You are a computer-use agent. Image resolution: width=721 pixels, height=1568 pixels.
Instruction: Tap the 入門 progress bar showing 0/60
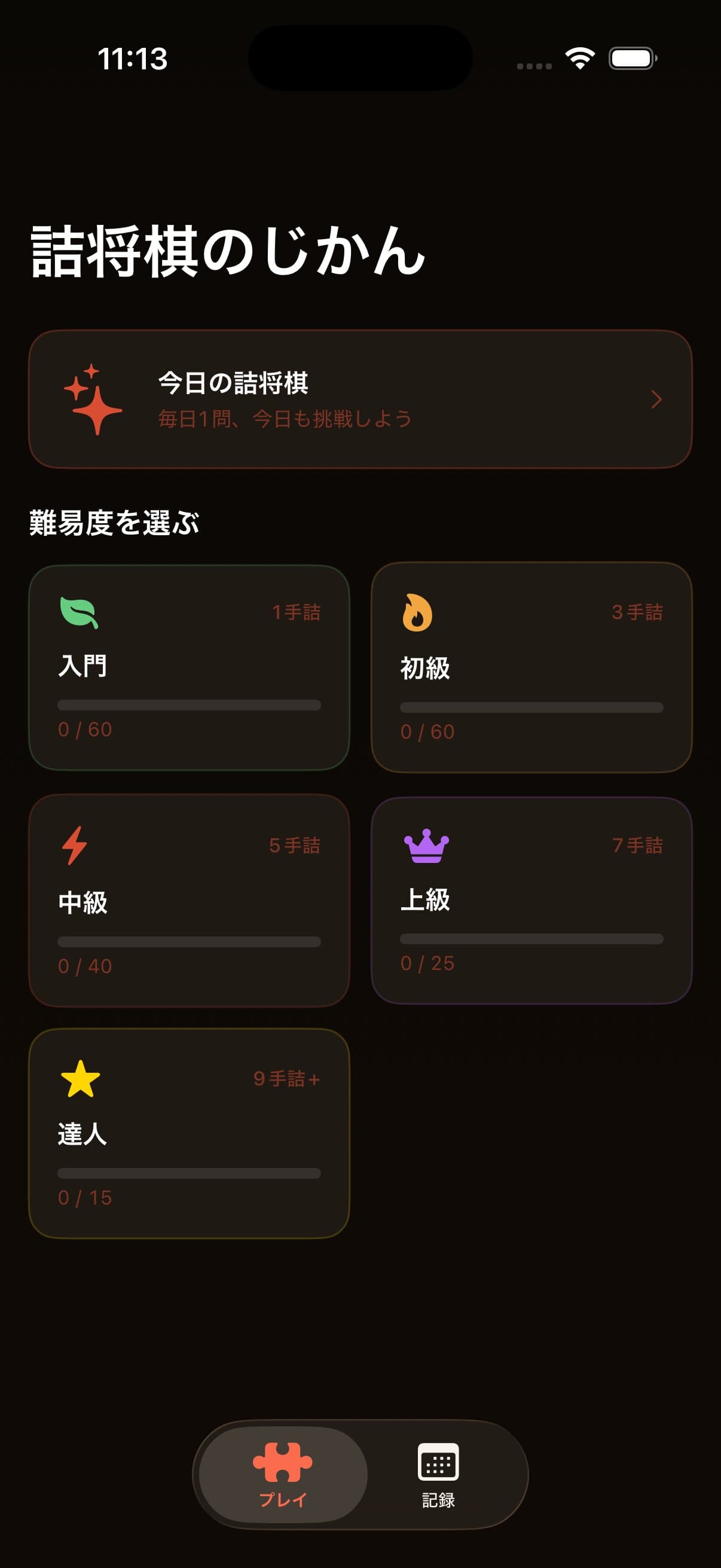(188, 705)
